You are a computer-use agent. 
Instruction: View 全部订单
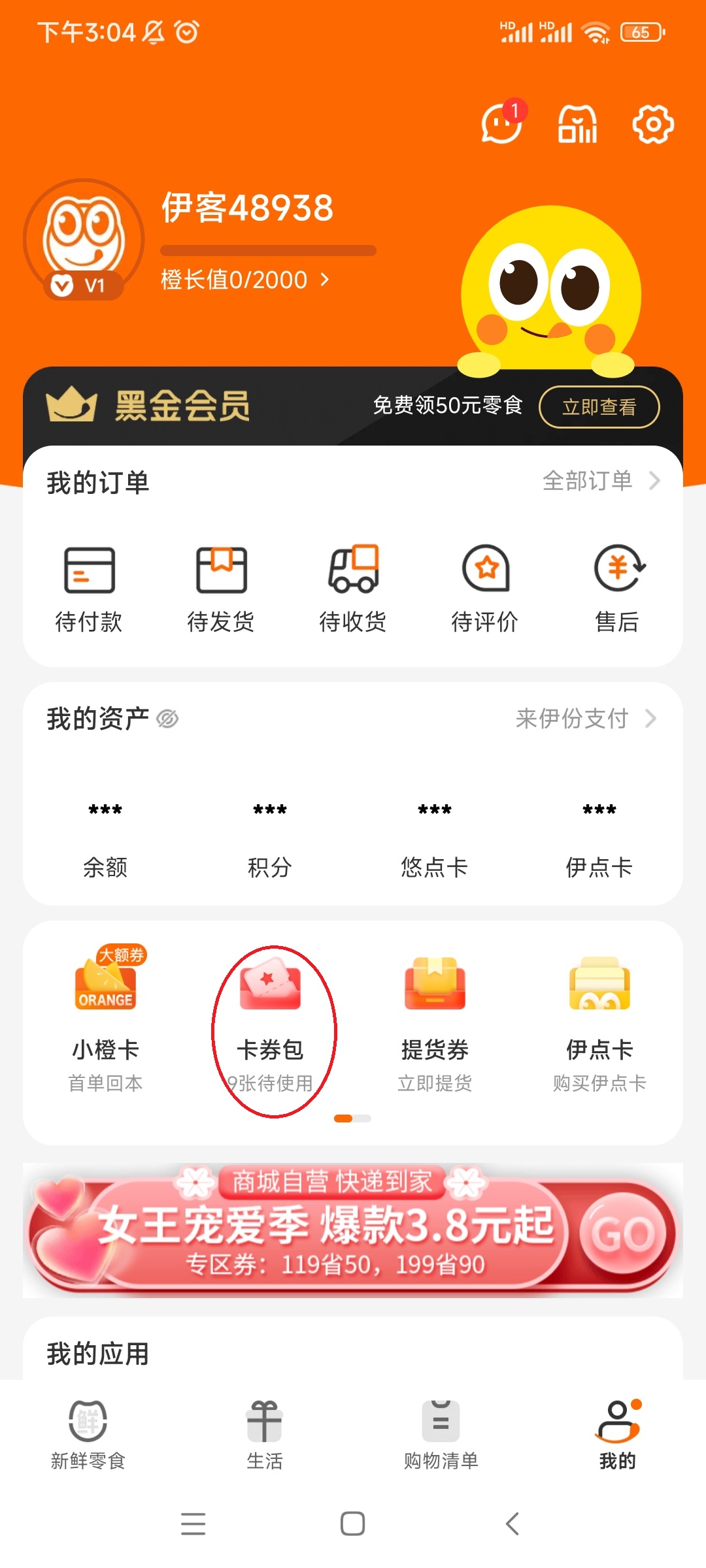(x=601, y=482)
